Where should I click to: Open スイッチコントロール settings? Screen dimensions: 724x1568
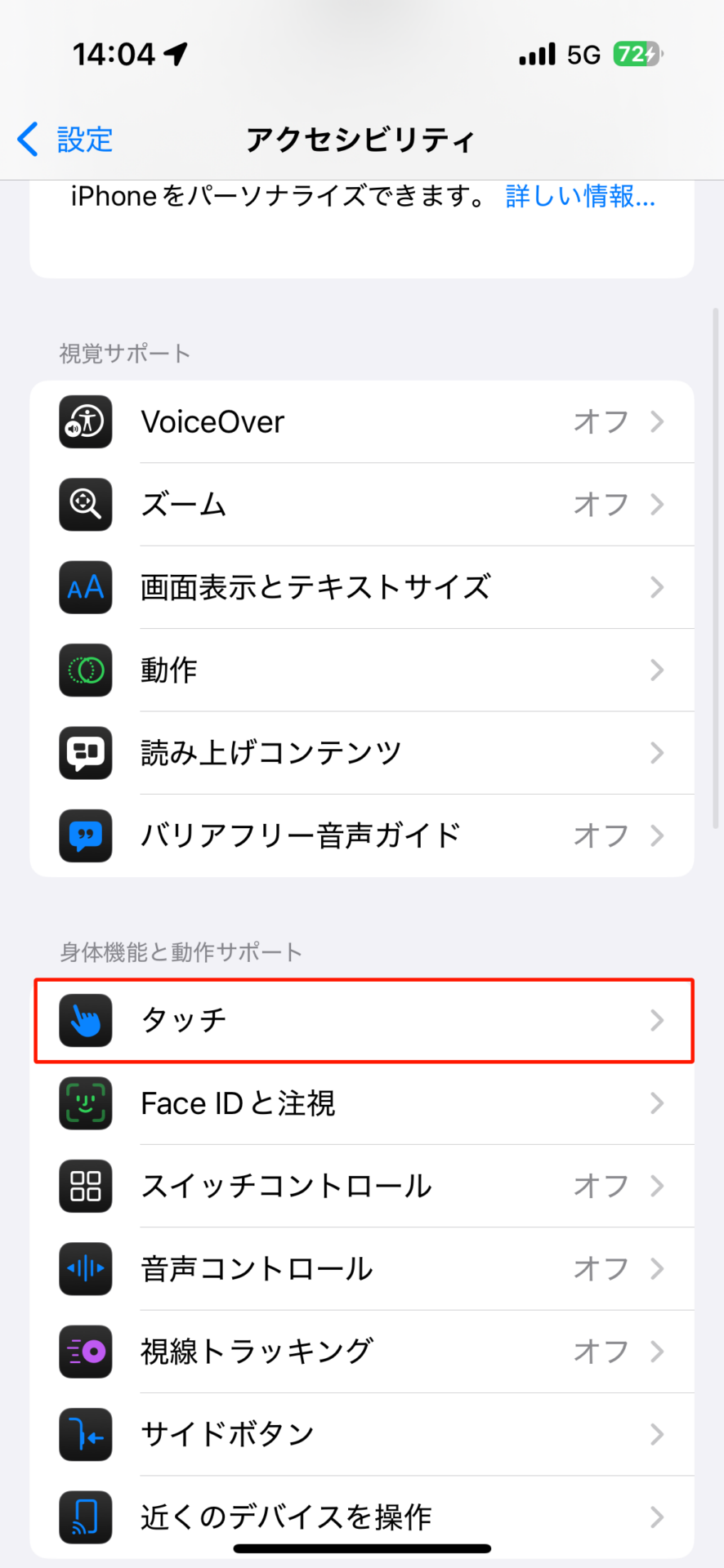point(362,1186)
